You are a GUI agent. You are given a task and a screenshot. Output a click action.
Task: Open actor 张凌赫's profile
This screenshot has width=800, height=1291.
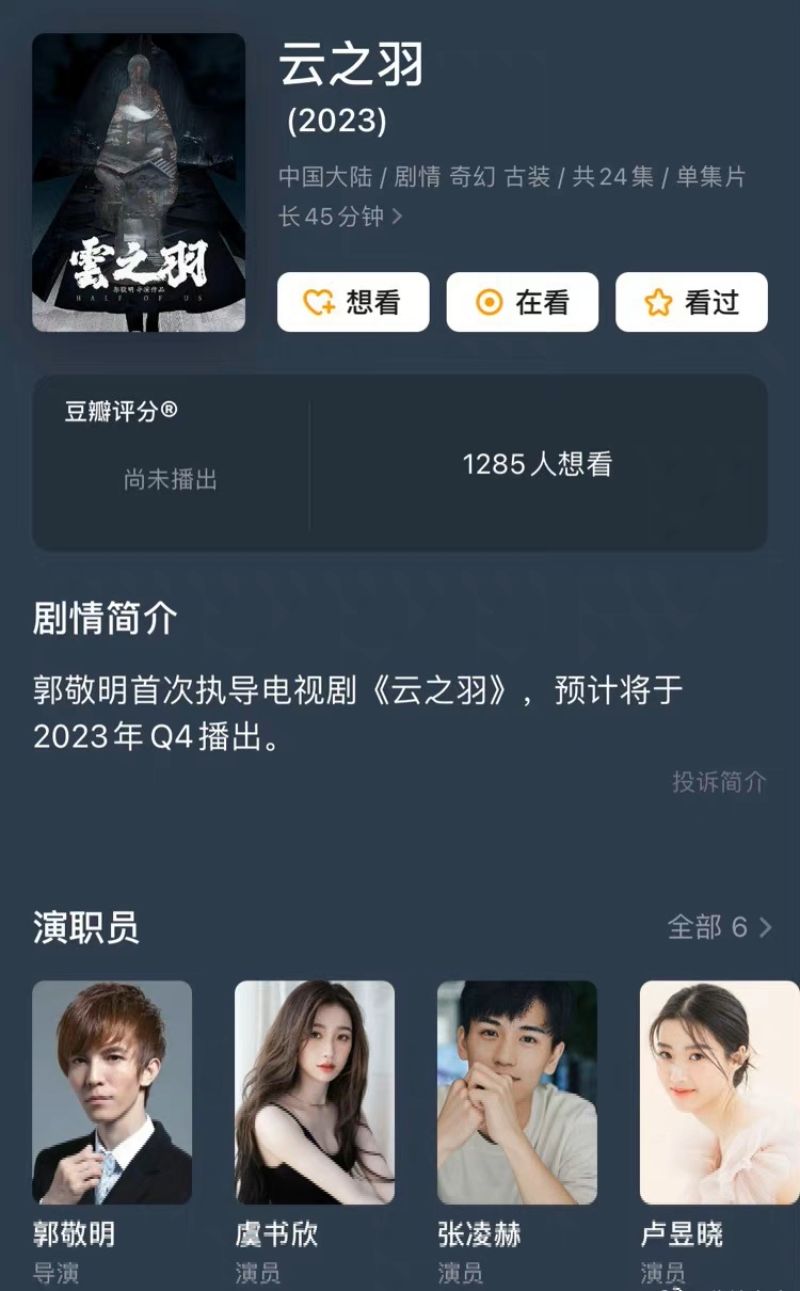pyautogui.click(x=517, y=1092)
